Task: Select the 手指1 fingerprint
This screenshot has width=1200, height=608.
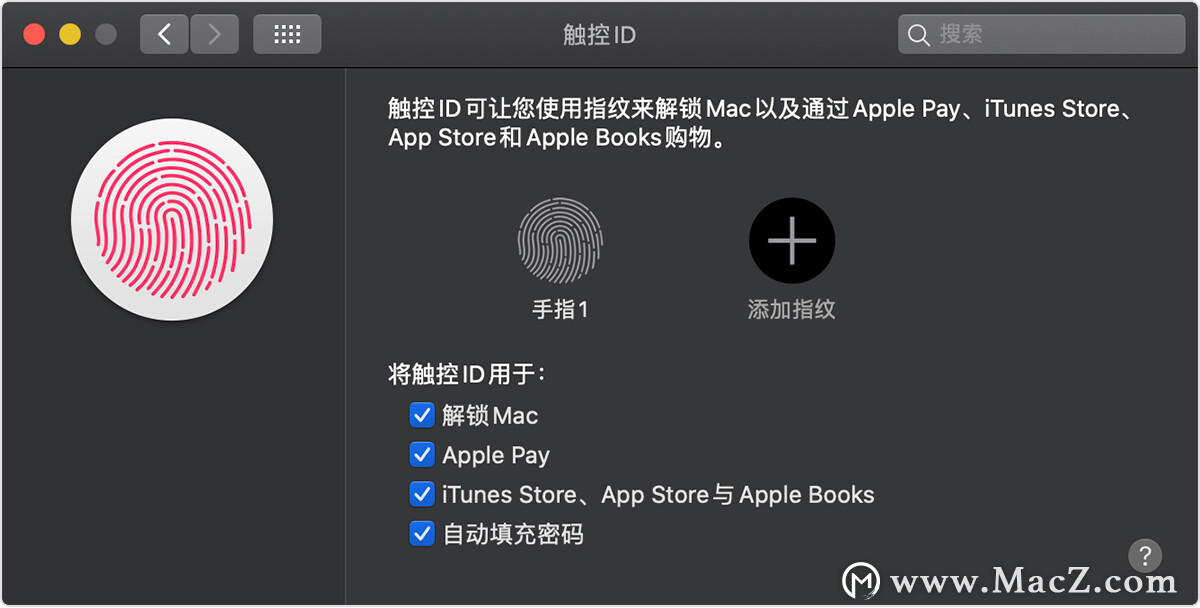Action: [560, 240]
